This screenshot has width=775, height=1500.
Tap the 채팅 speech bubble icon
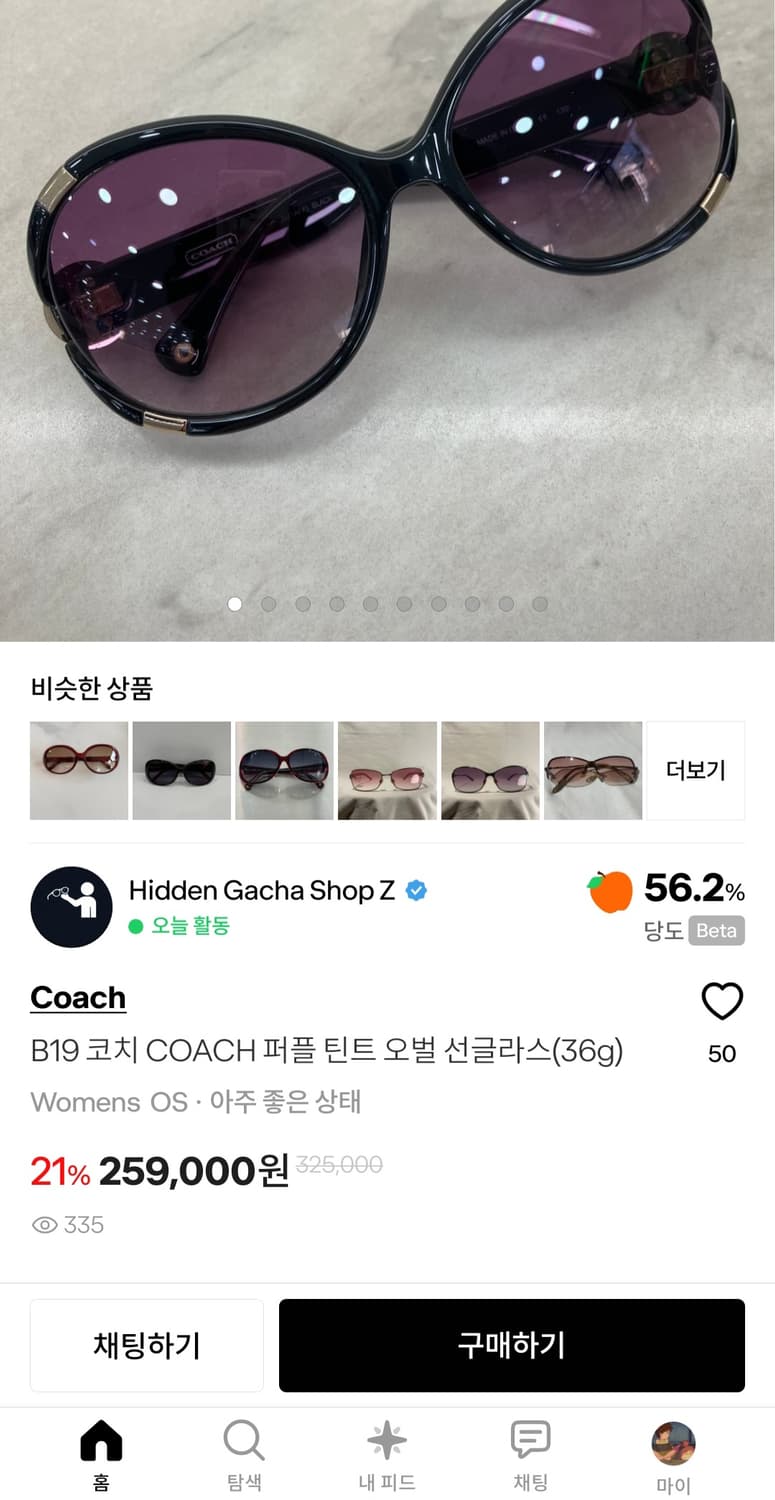pos(530,1440)
